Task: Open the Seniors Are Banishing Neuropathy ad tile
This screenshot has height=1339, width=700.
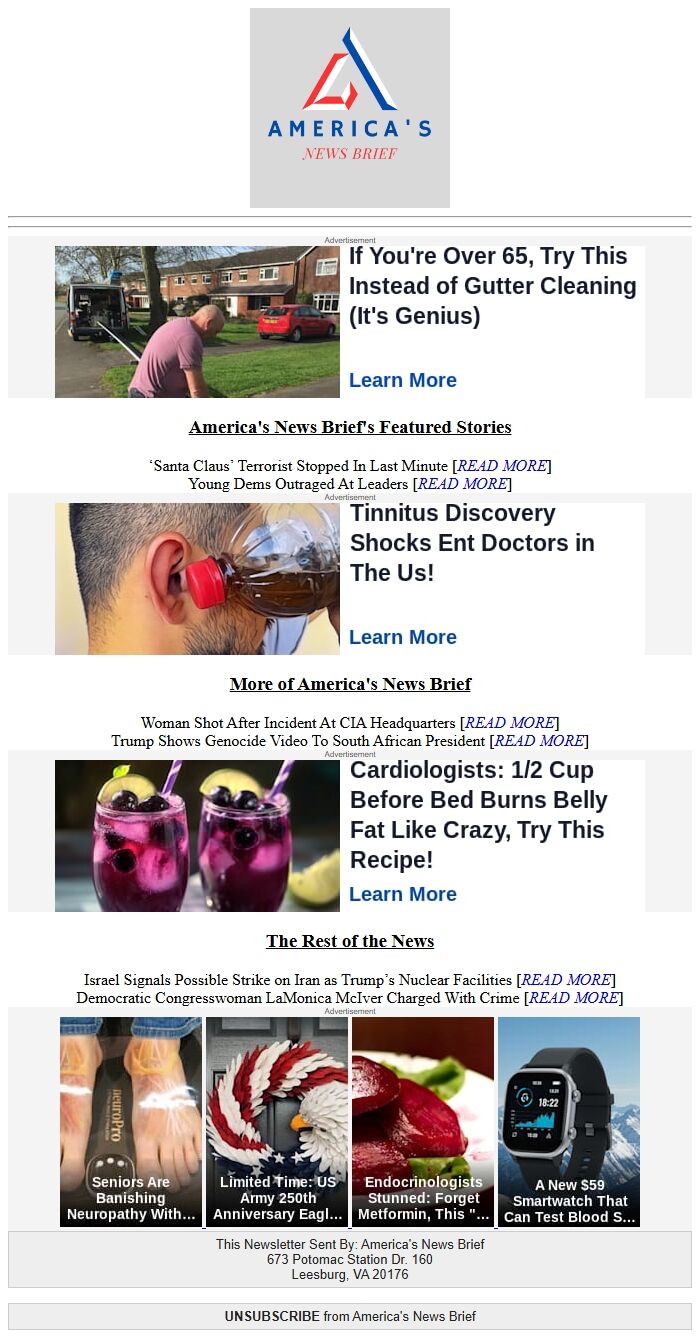Action: coord(131,1121)
